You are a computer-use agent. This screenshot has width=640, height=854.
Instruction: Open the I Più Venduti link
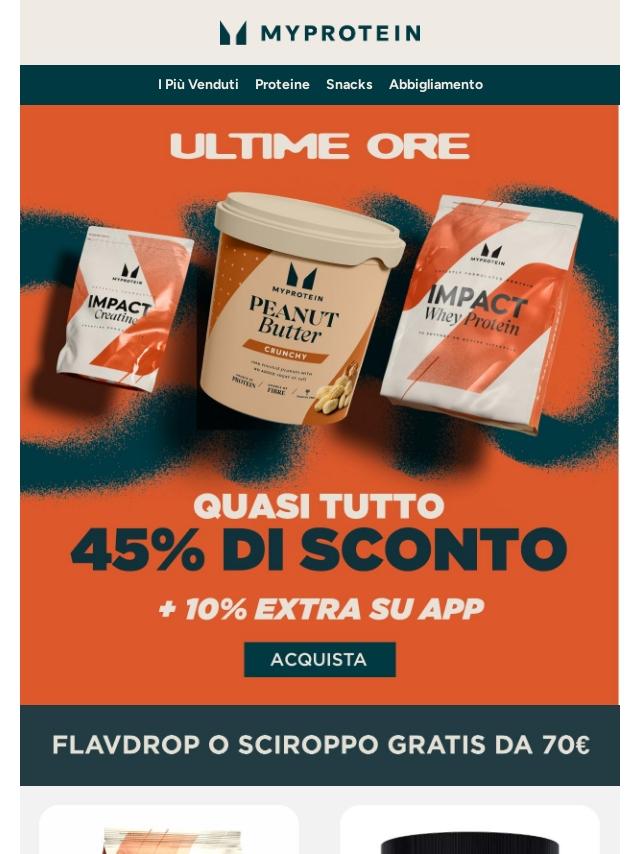[198, 85]
